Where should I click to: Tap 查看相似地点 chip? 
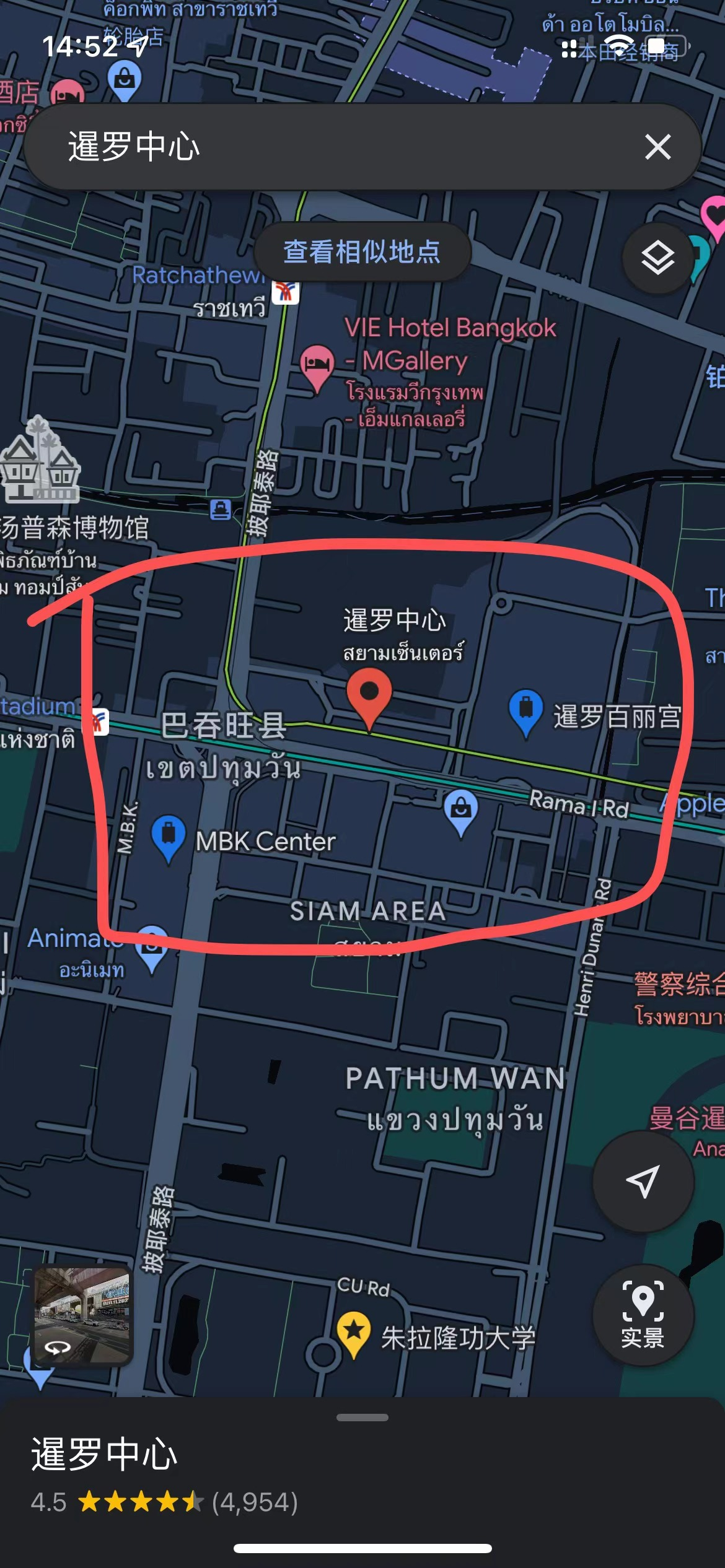362,252
